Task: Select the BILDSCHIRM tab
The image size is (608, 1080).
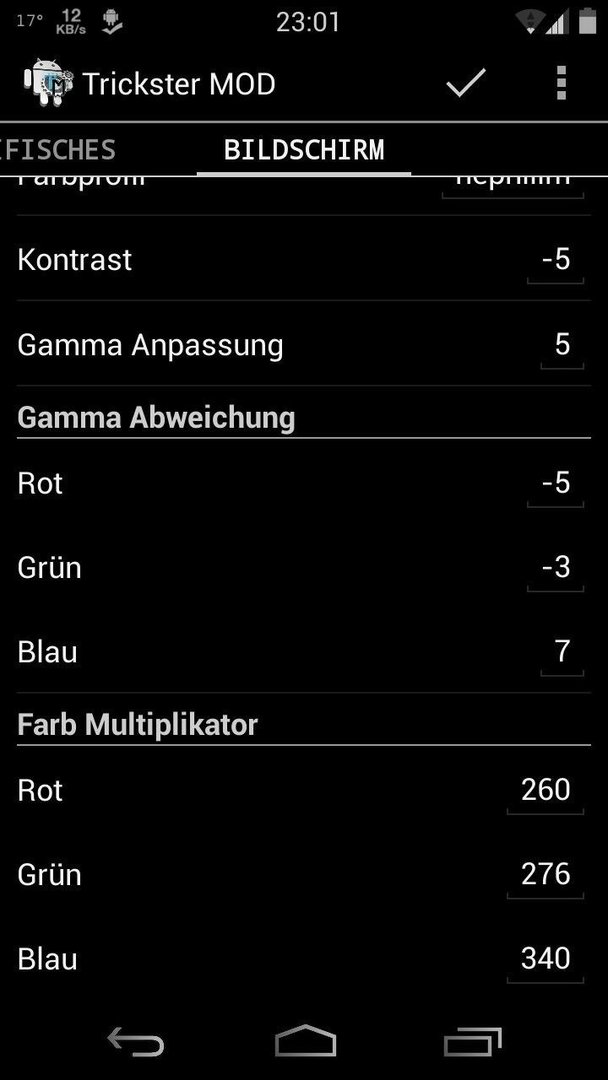Action: (x=304, y=149)
